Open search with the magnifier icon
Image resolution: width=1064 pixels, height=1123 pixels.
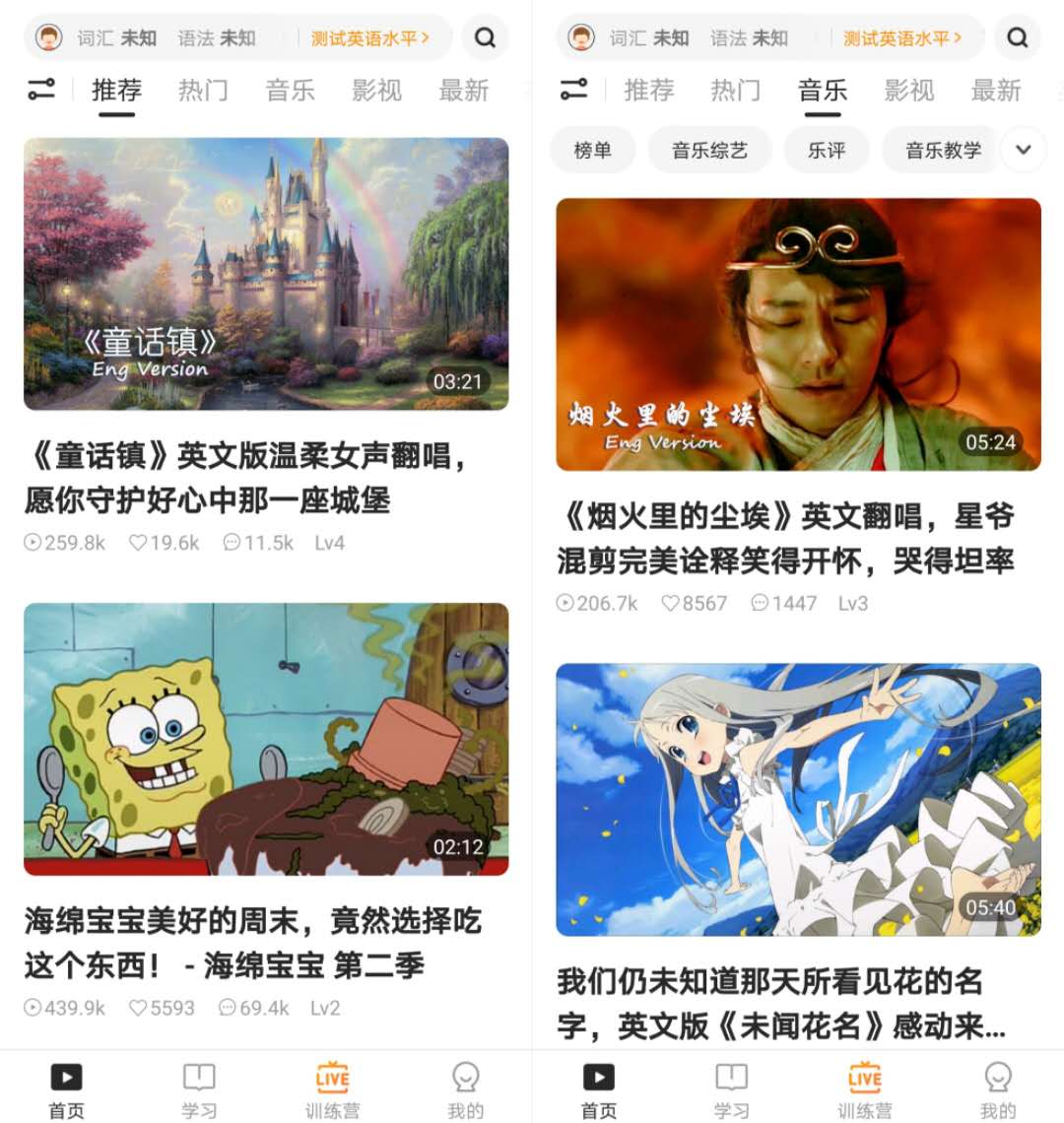pos(484,36)
